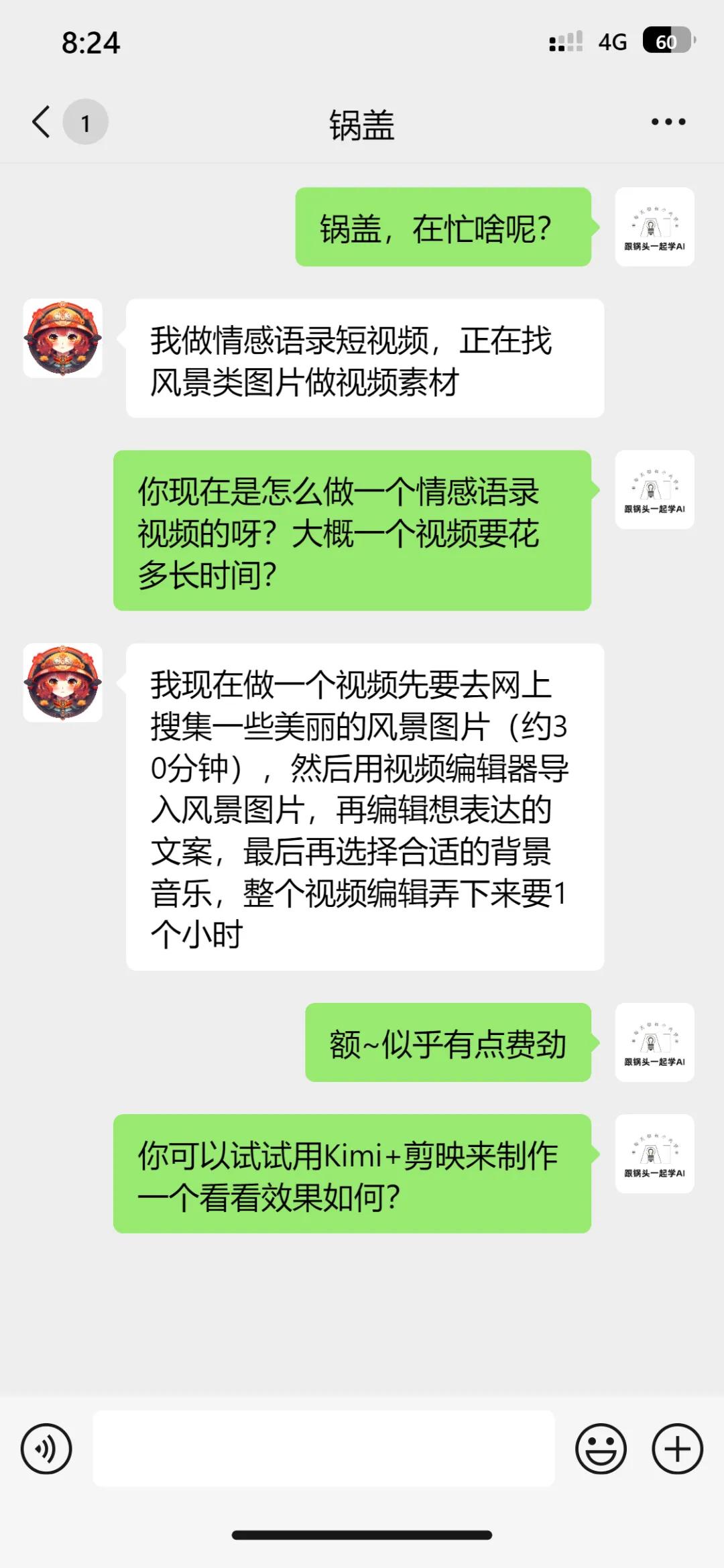Screen dimensions: 724x1568
Task: Open the plus attachments menu
Action: (677, 1449)
